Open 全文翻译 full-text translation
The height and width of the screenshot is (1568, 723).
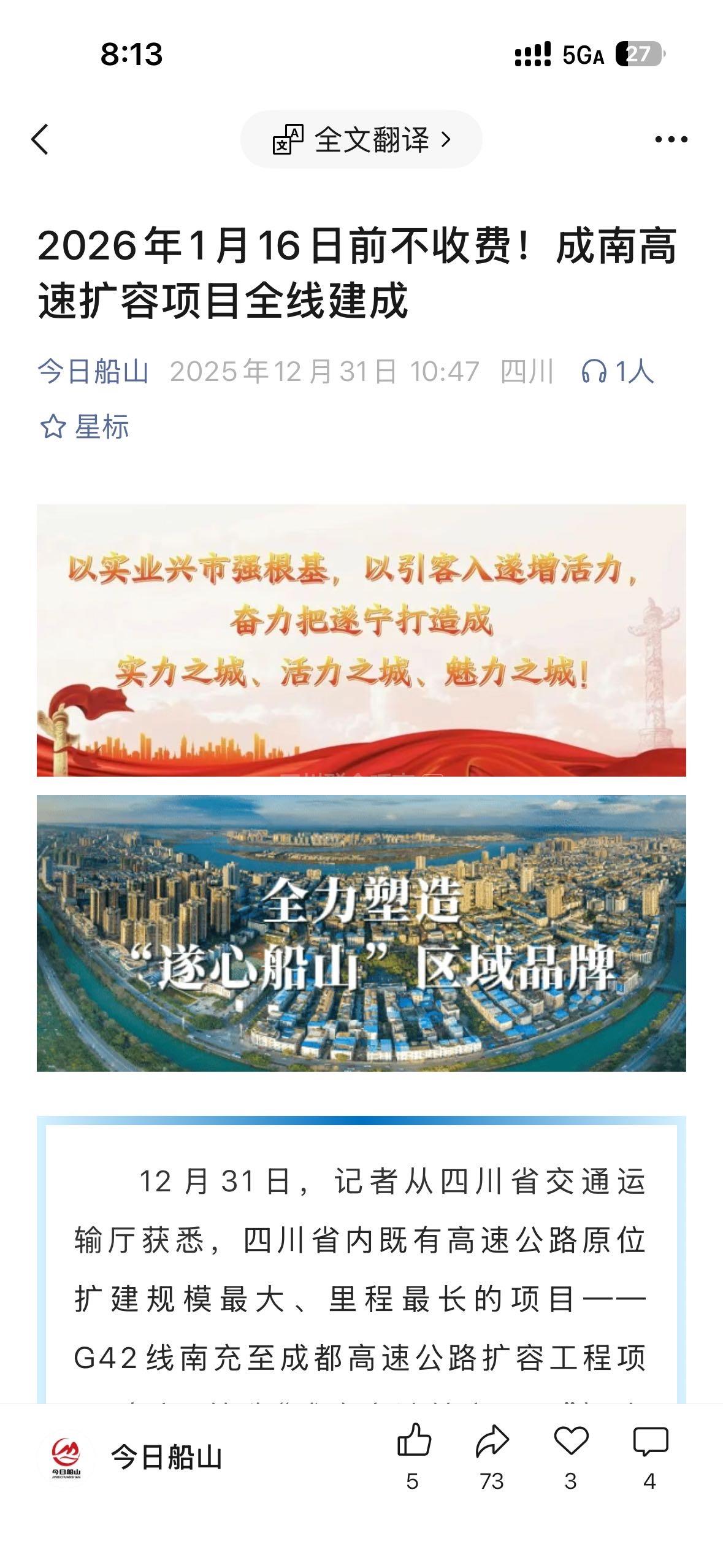tap(361, 140)
